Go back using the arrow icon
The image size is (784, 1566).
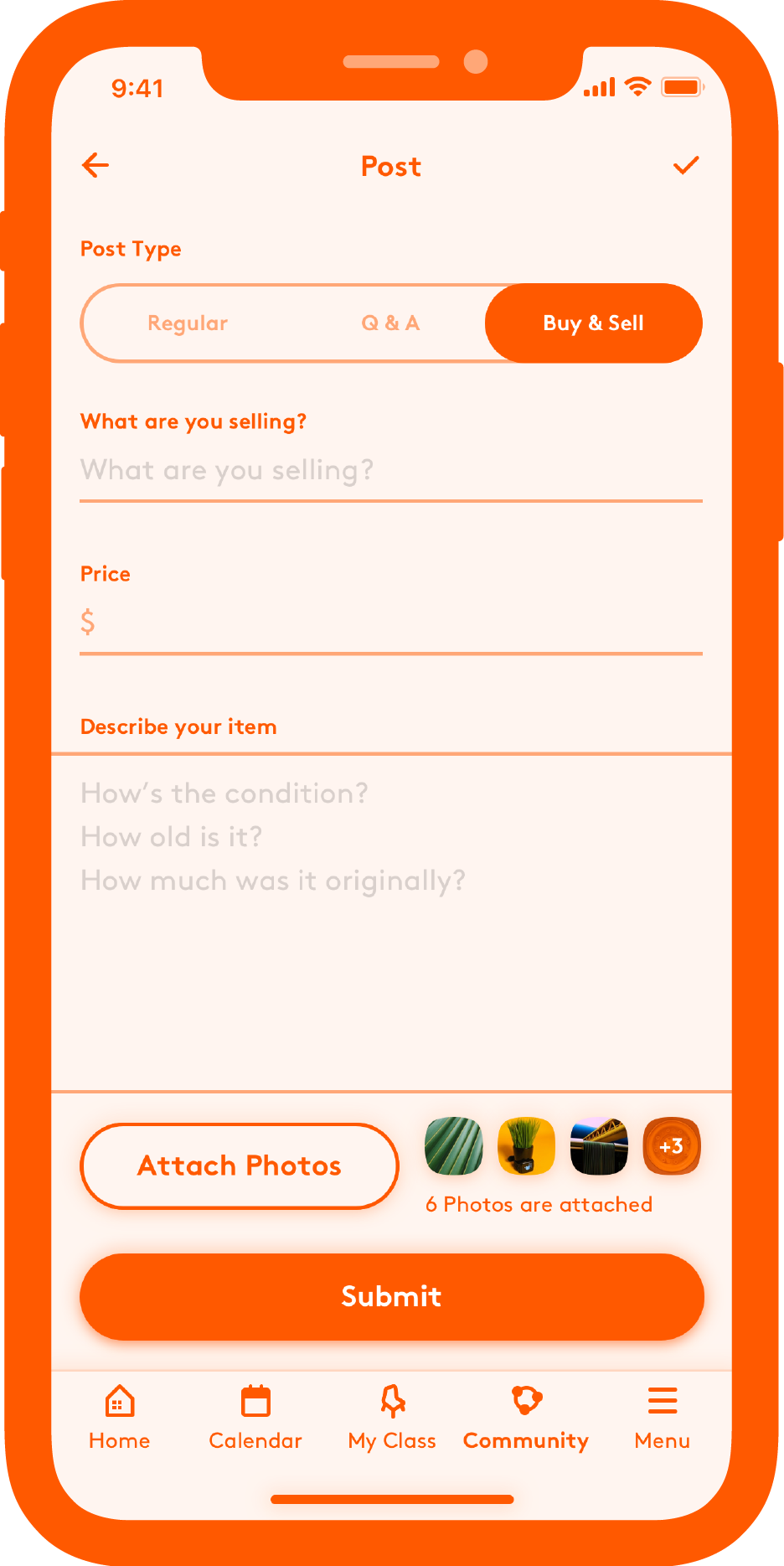[x=95, y=165]
